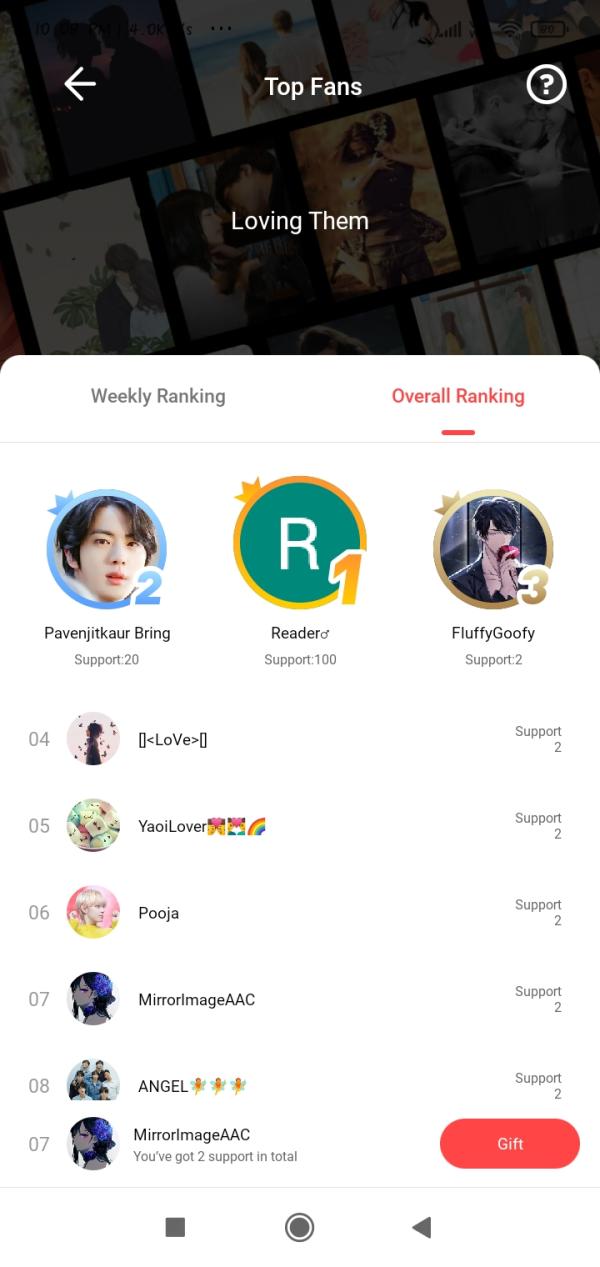Screen dimensions: 600x1267
Task: View the first-place Reader avatar
Action: coord(299,543)
